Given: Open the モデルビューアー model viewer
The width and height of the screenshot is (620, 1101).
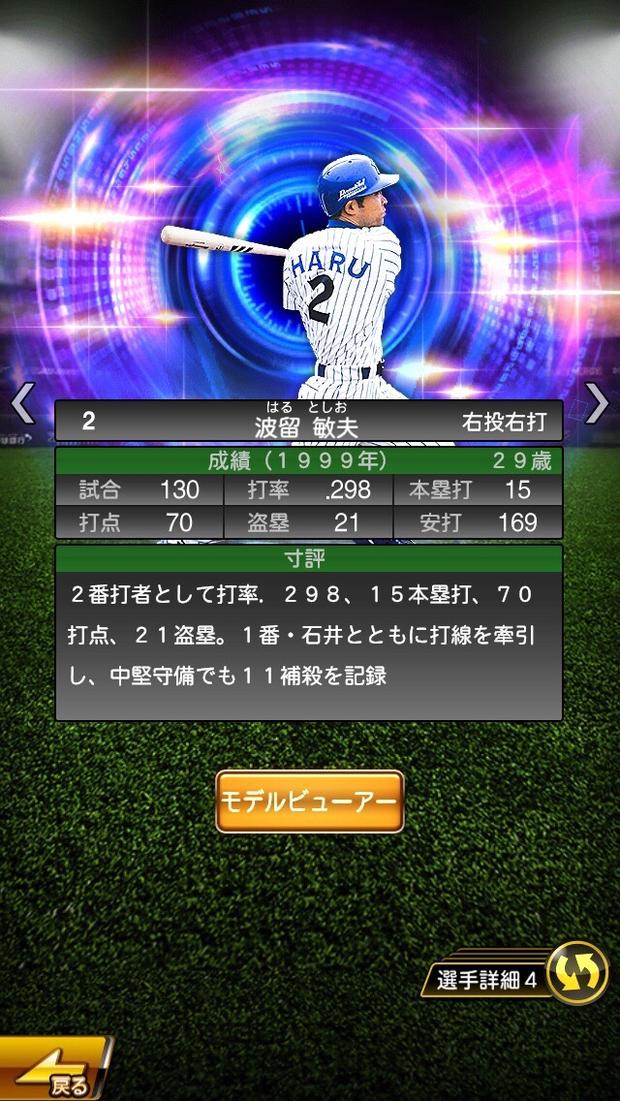Looking at the screenshot, I should click(310, 802).
